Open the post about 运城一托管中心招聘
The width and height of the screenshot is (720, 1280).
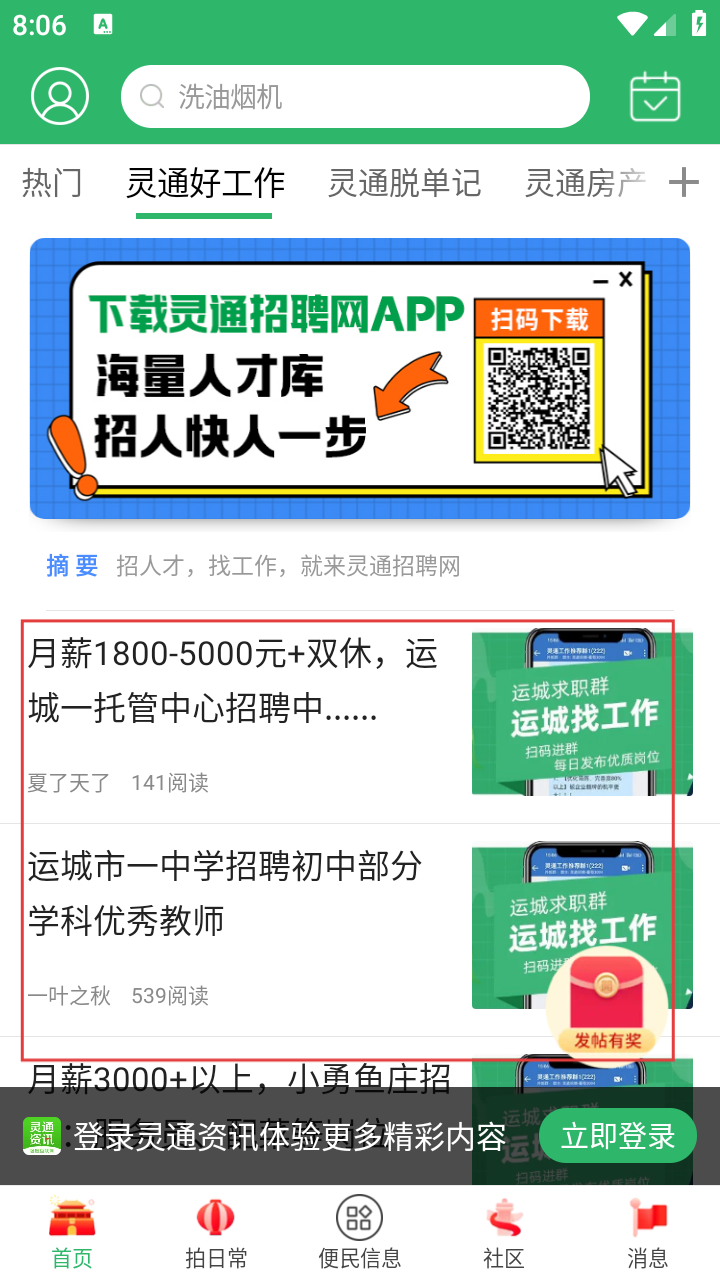pyautogui.click(x=240, y=710)
